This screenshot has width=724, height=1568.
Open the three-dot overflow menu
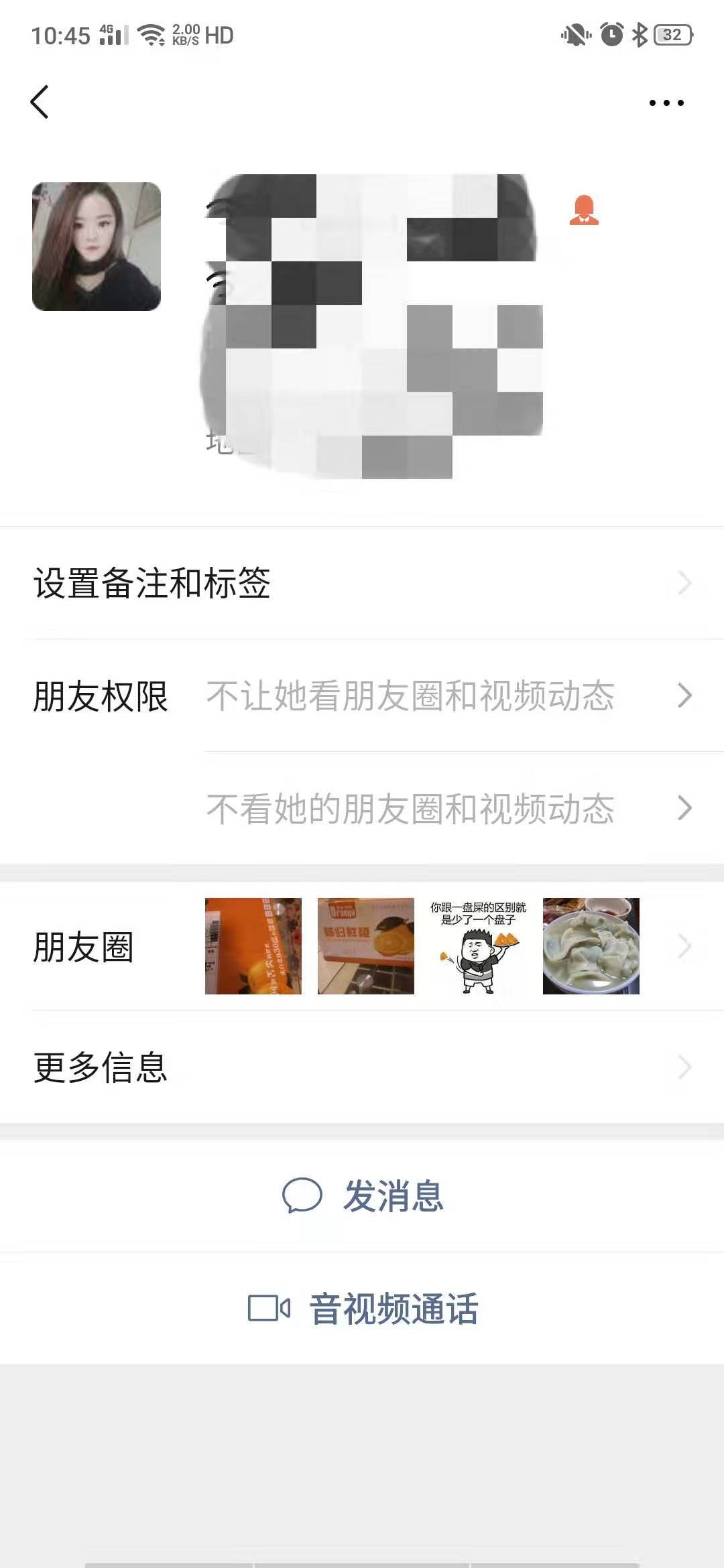(x=666, y=103)
